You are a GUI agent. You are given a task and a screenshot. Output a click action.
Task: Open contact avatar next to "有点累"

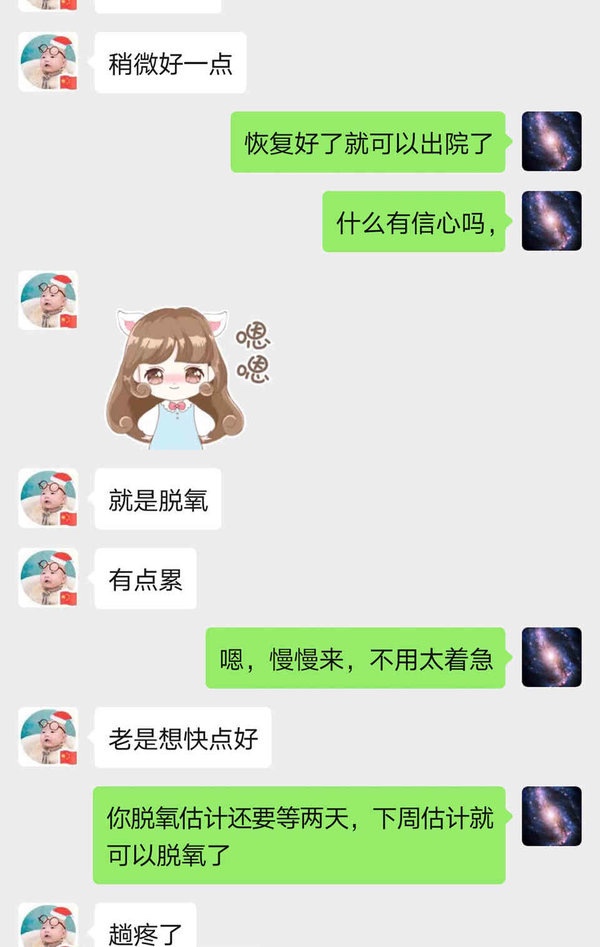48,578
